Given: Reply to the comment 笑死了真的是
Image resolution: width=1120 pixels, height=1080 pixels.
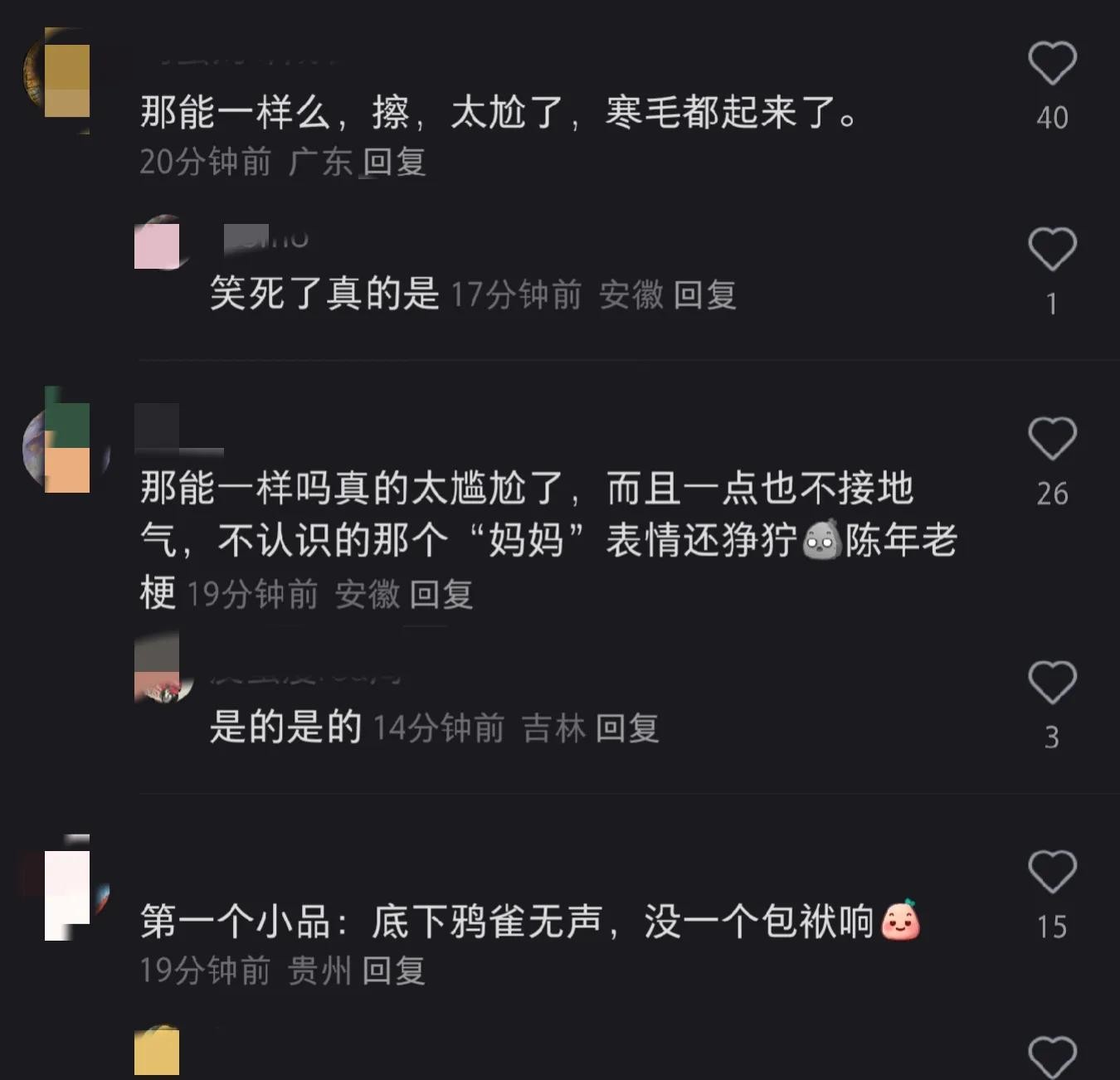Looking at the screenshot, I should point(704,295).
